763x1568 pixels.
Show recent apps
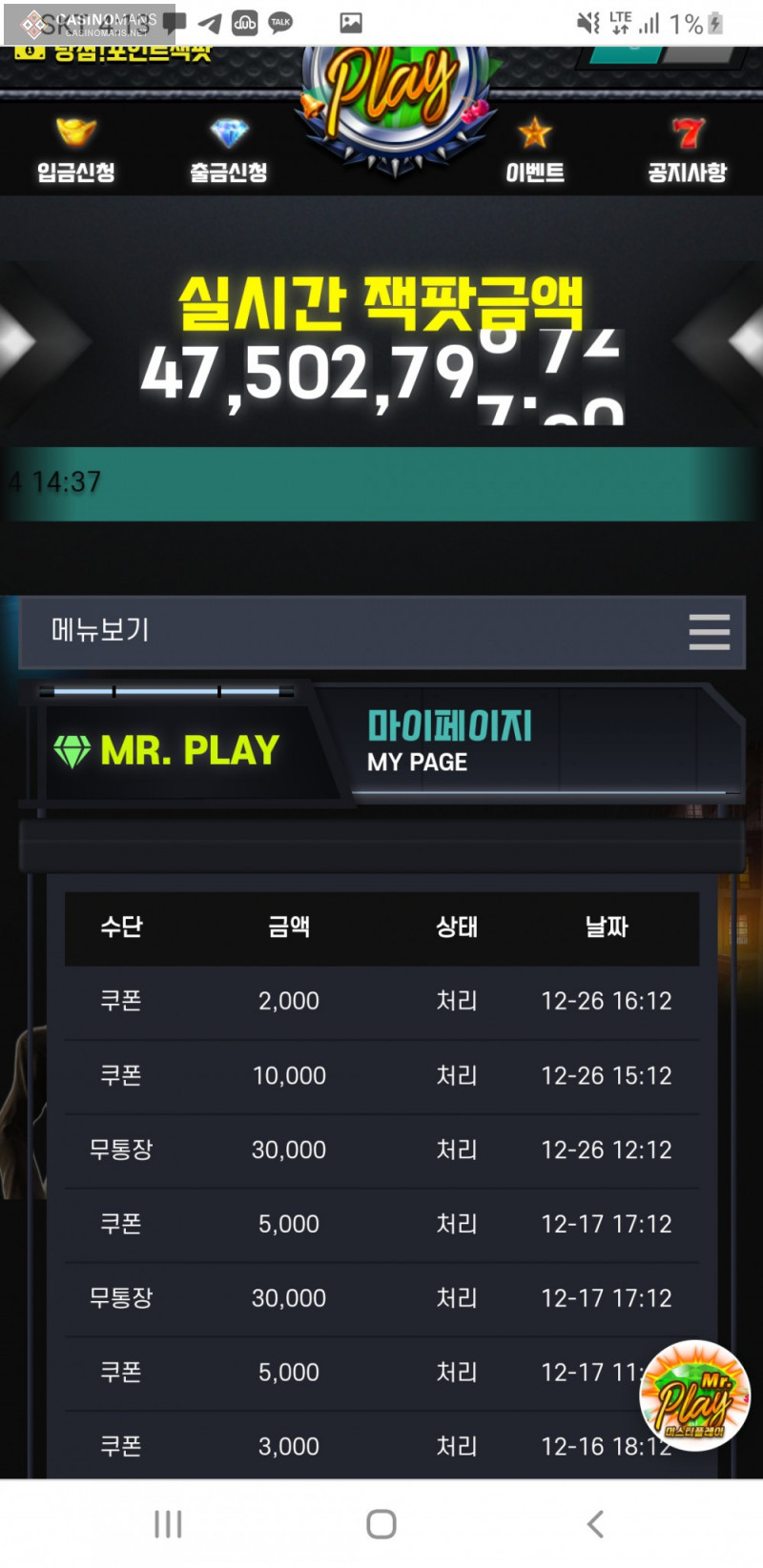coord(168,1523)
